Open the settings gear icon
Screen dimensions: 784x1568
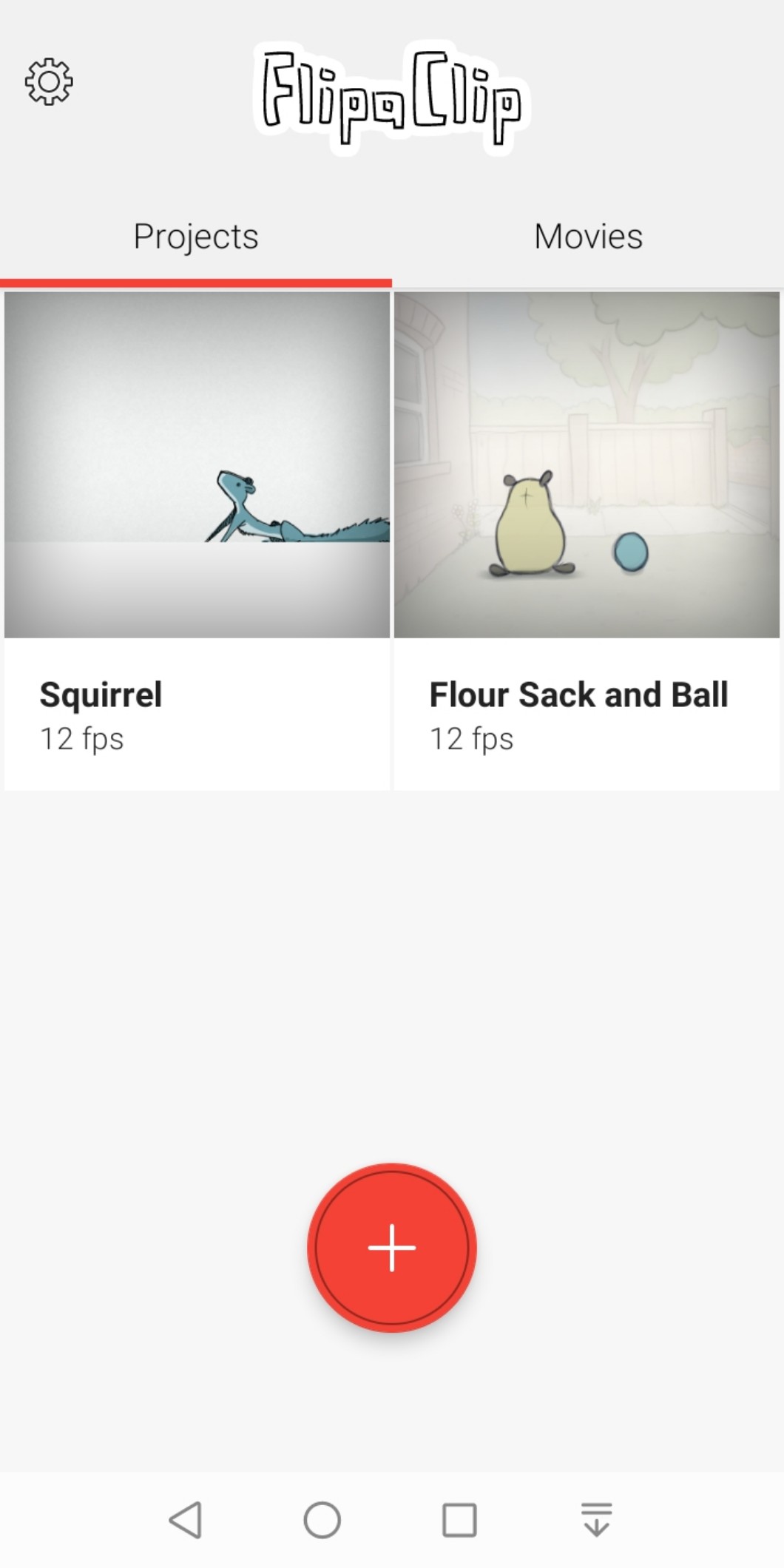coord(49,81)
